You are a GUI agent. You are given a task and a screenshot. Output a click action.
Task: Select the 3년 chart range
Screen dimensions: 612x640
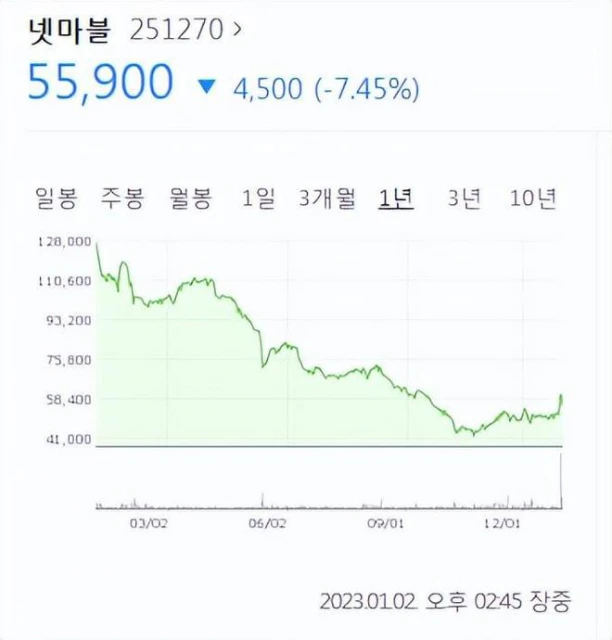(465, 198)
